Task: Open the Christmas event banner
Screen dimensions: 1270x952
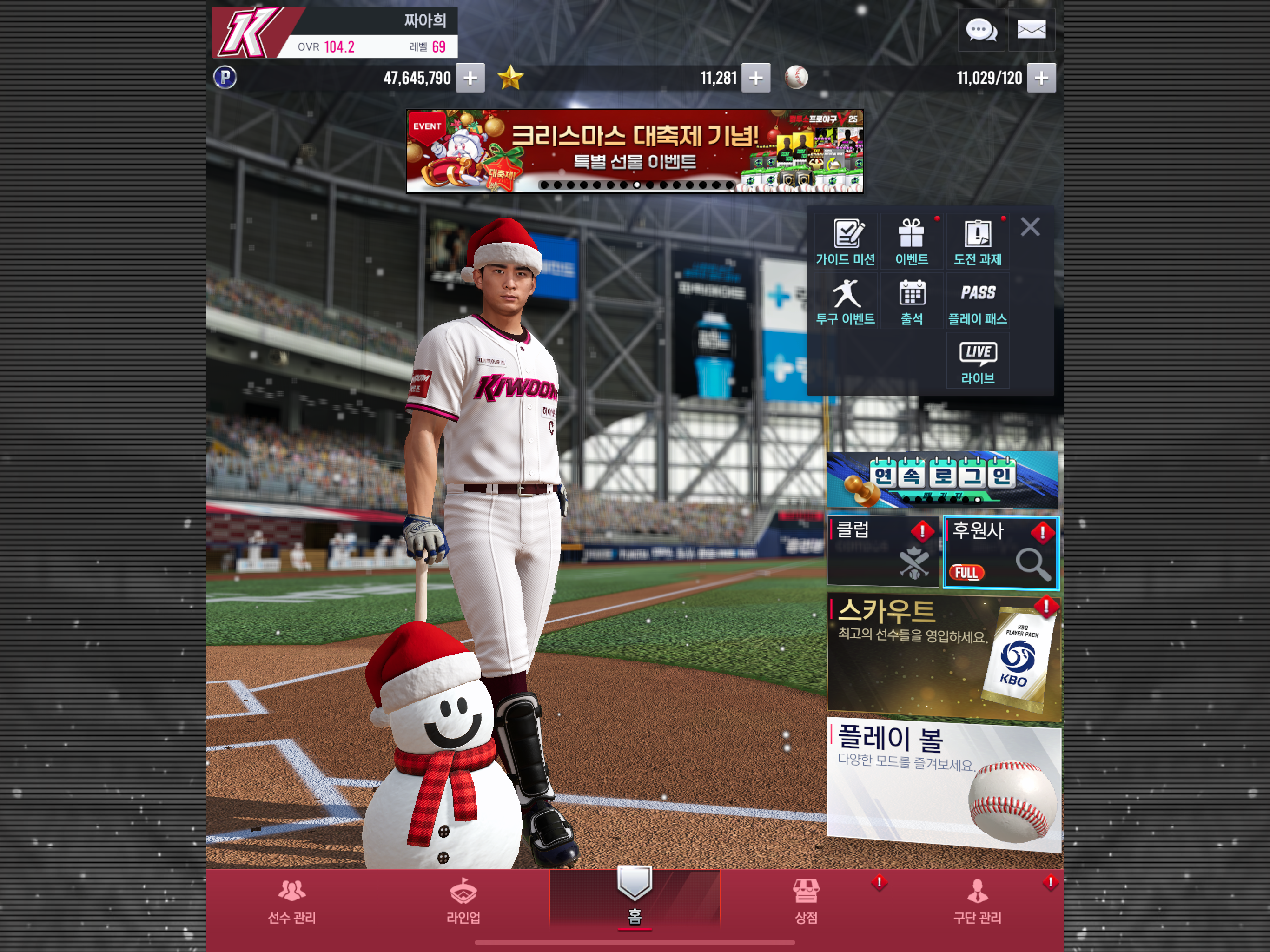Action: click(x=635, y=151)
